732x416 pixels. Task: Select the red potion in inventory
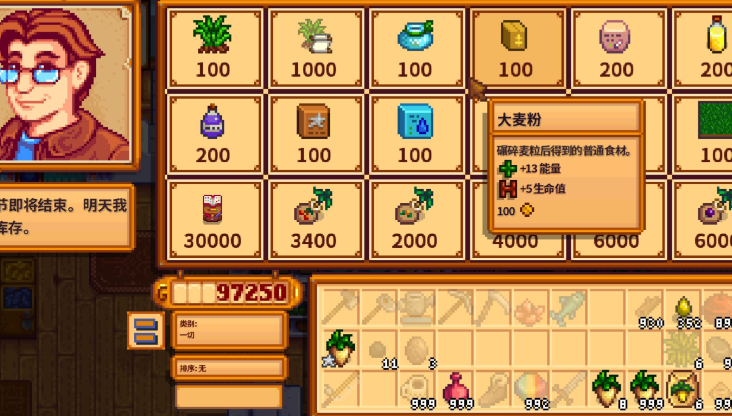(456, 388)
